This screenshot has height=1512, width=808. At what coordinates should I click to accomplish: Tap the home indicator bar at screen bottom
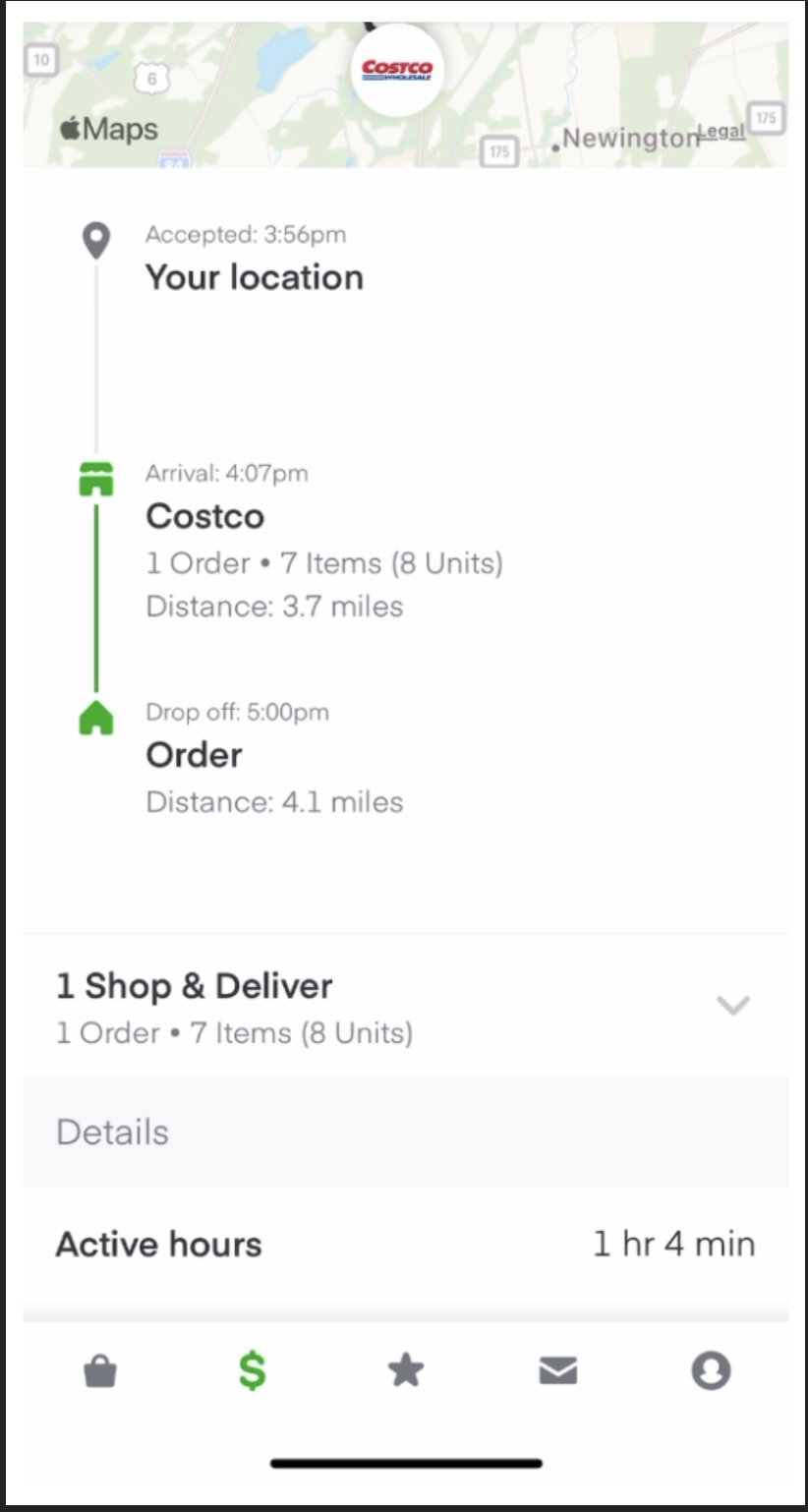(404, 1464)
